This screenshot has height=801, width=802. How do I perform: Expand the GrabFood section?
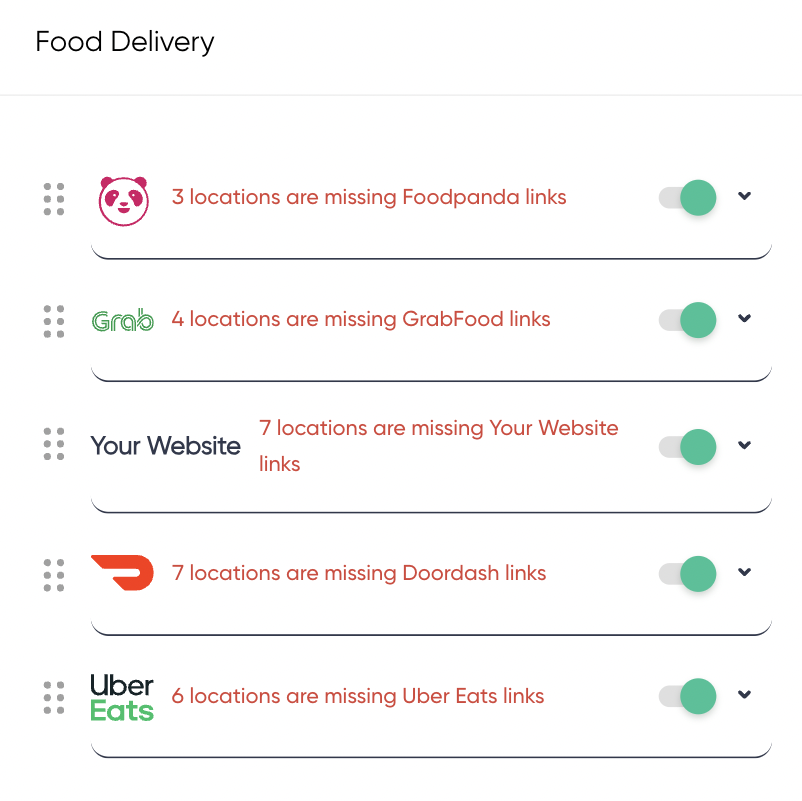744,318
